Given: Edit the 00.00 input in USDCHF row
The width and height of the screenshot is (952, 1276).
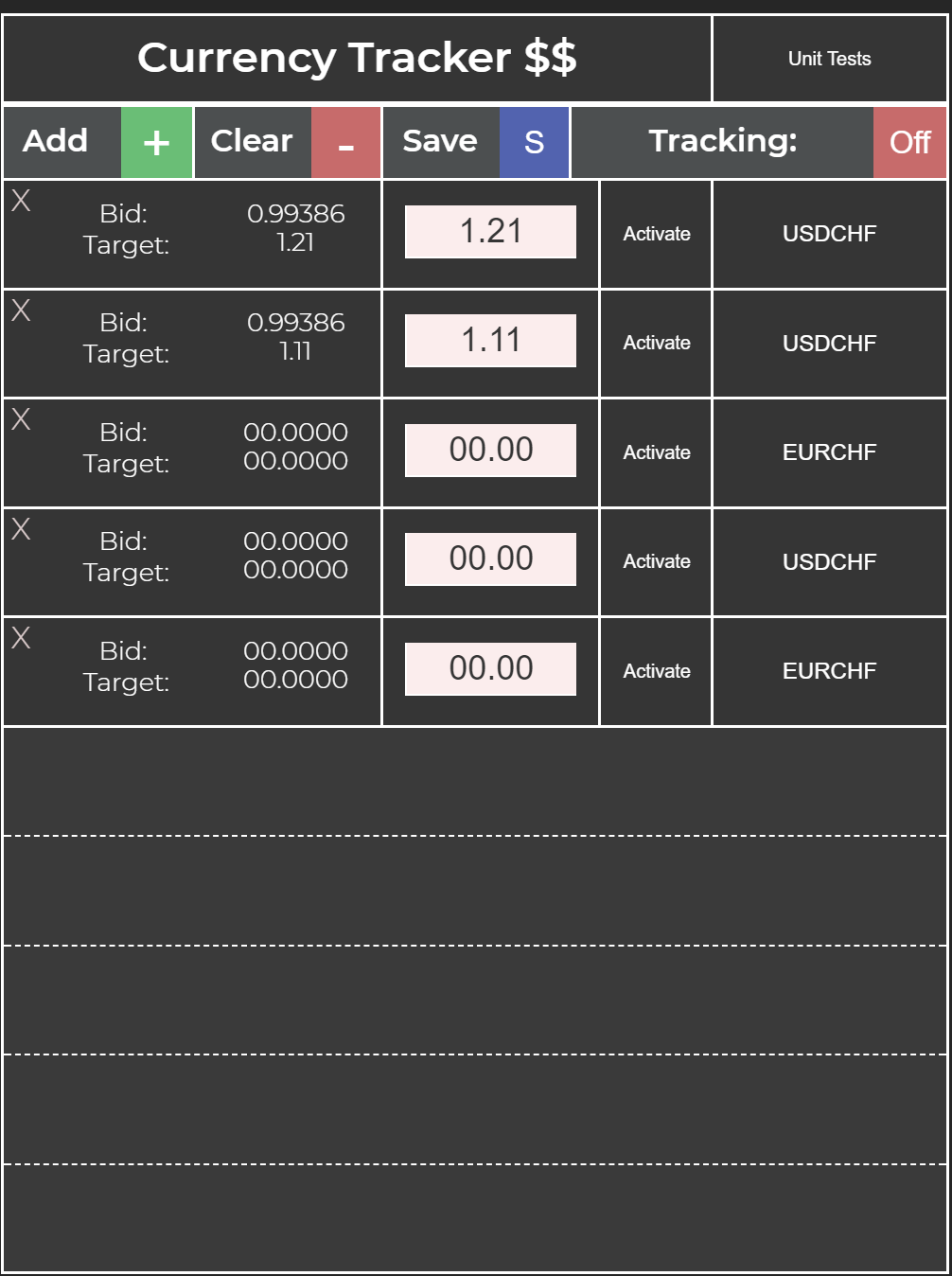Looking at the screenshot, I should click(x=490, y=559).
